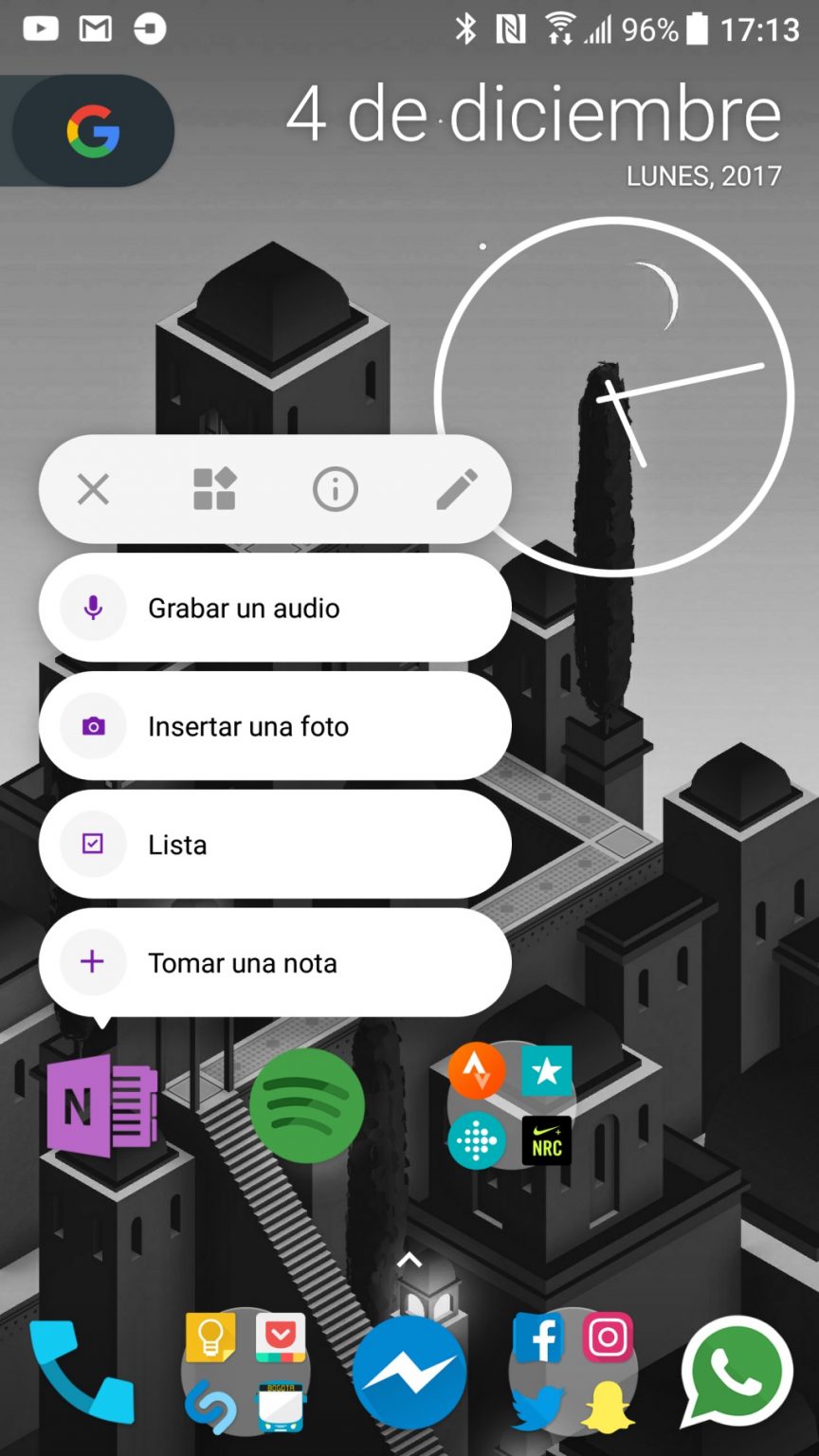The height and width of the screenshot is (1456, 819).
Task: Open the Phone dialer in the dock
Action: click(x=82, y=1370)
